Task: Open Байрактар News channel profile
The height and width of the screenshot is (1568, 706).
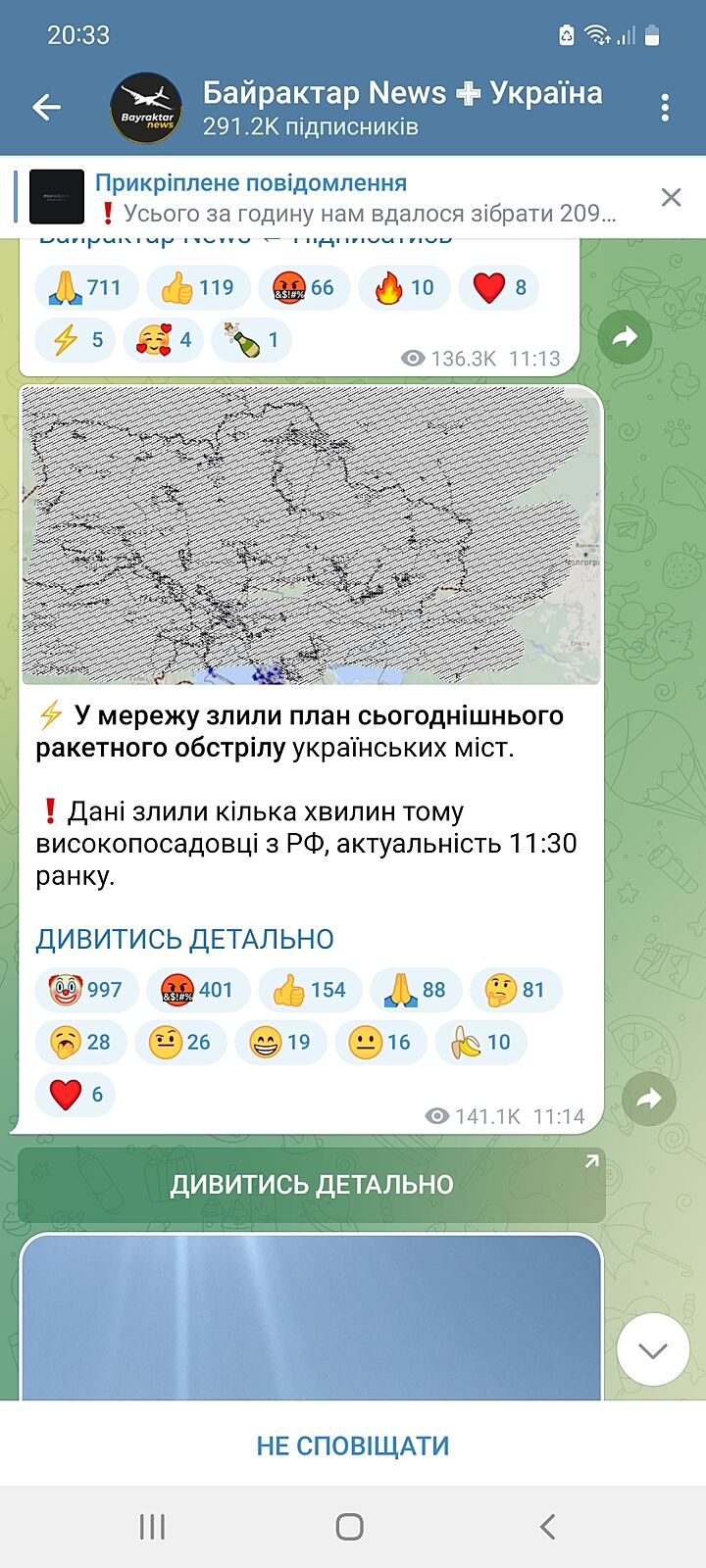Action: coord(402,107)
